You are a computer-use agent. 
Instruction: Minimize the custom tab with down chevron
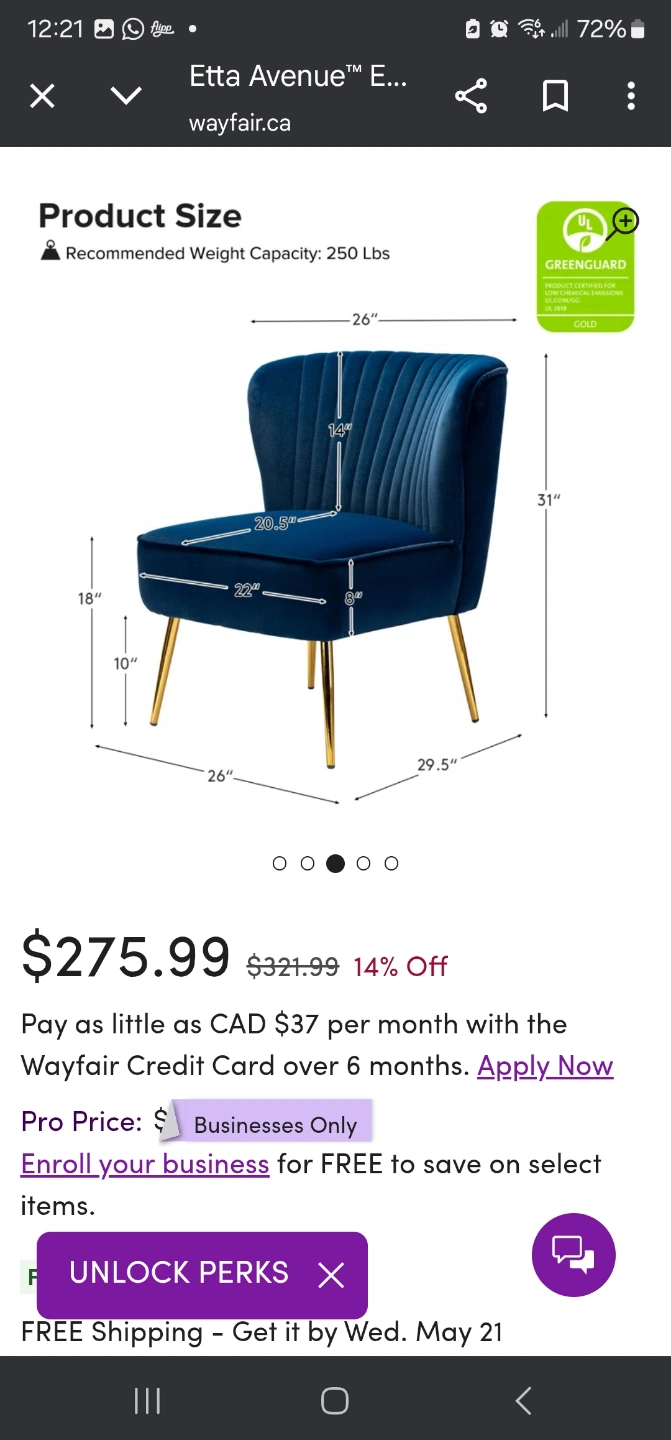point(126,96)
